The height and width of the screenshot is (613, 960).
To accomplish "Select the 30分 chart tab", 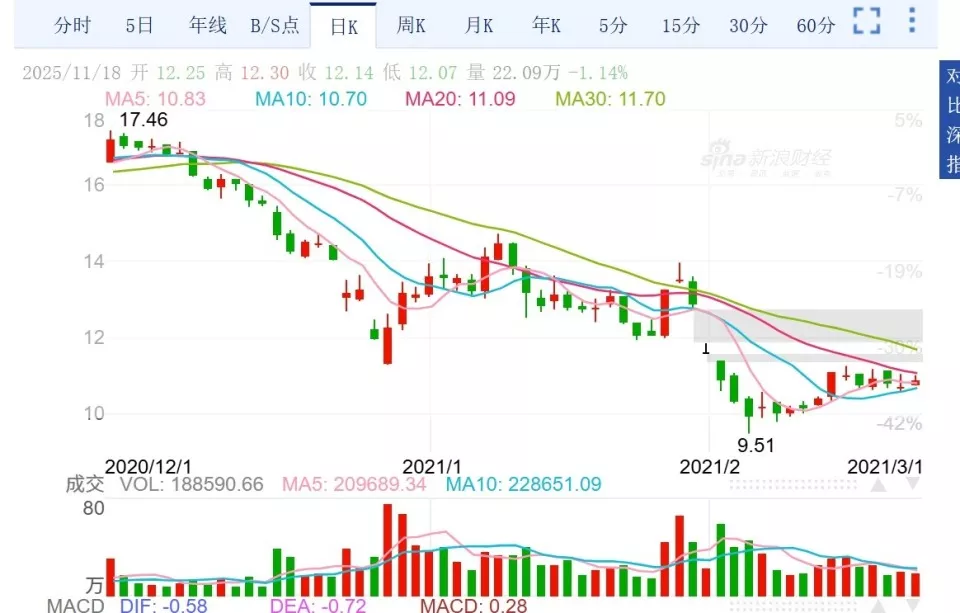I will [748, 26].
